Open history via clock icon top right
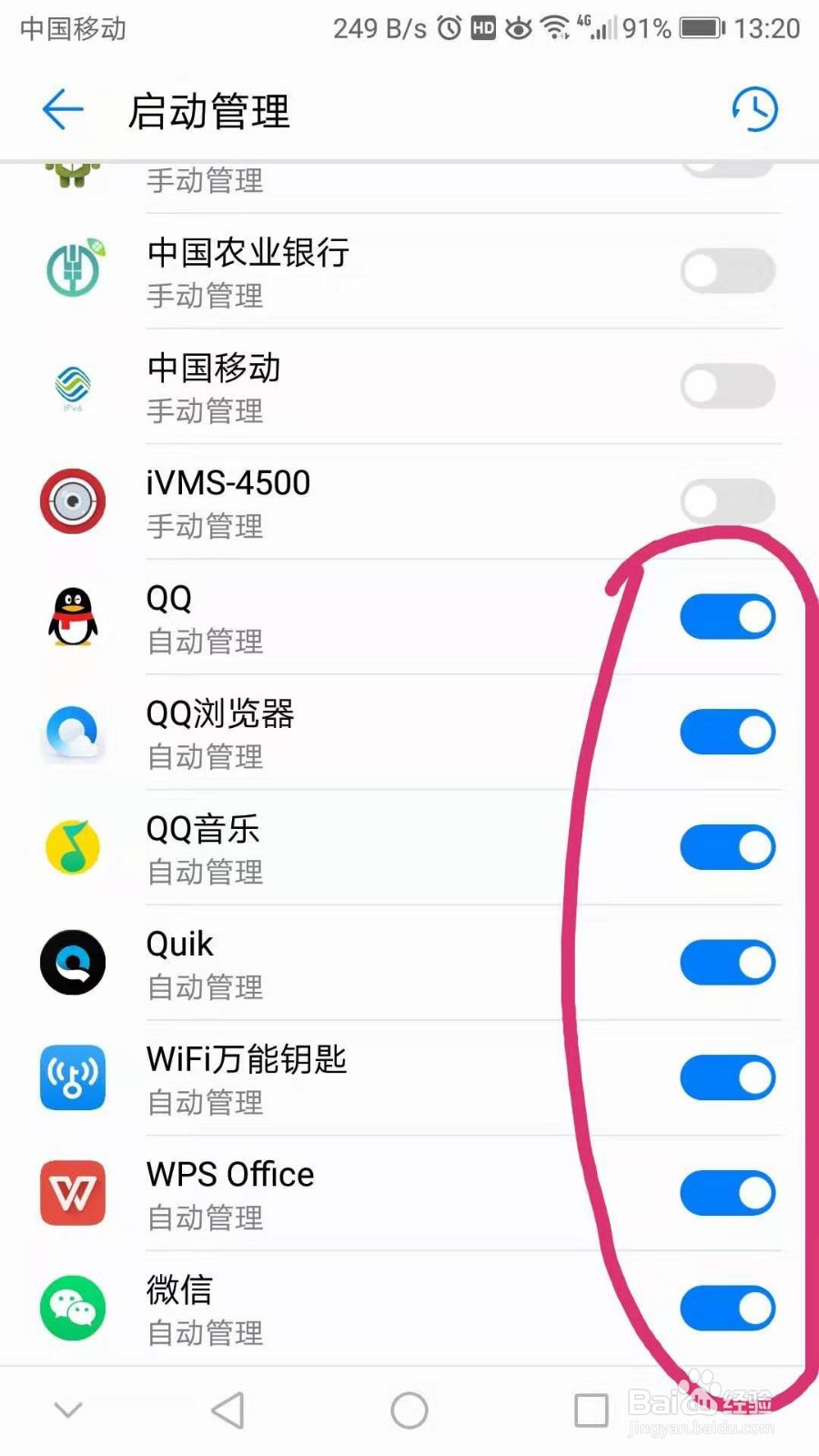Viewport: 819px width, 1456px height. (x=754, y=109)
